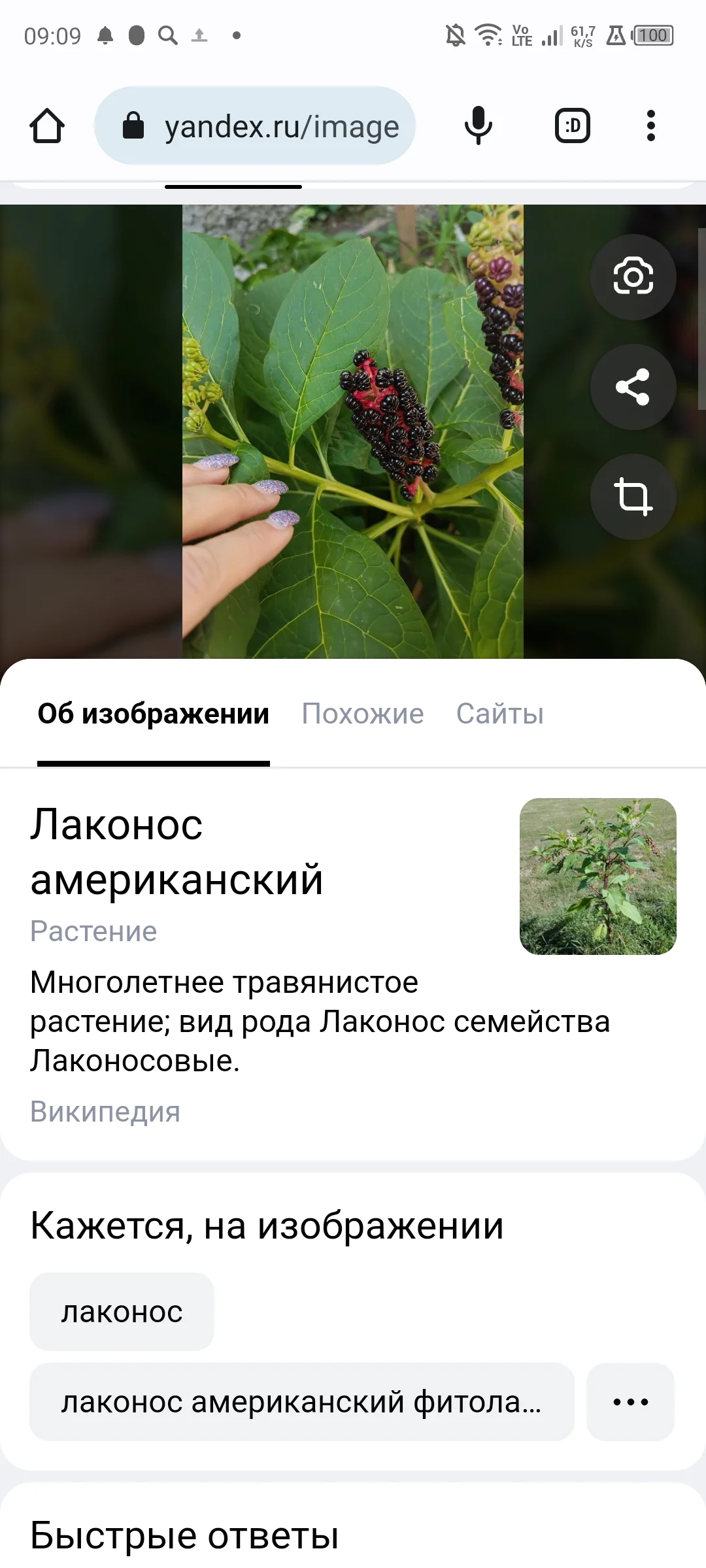Open the browser overflow menu
The width and height of the screenshot is (706, 1568).
(651, 125)
